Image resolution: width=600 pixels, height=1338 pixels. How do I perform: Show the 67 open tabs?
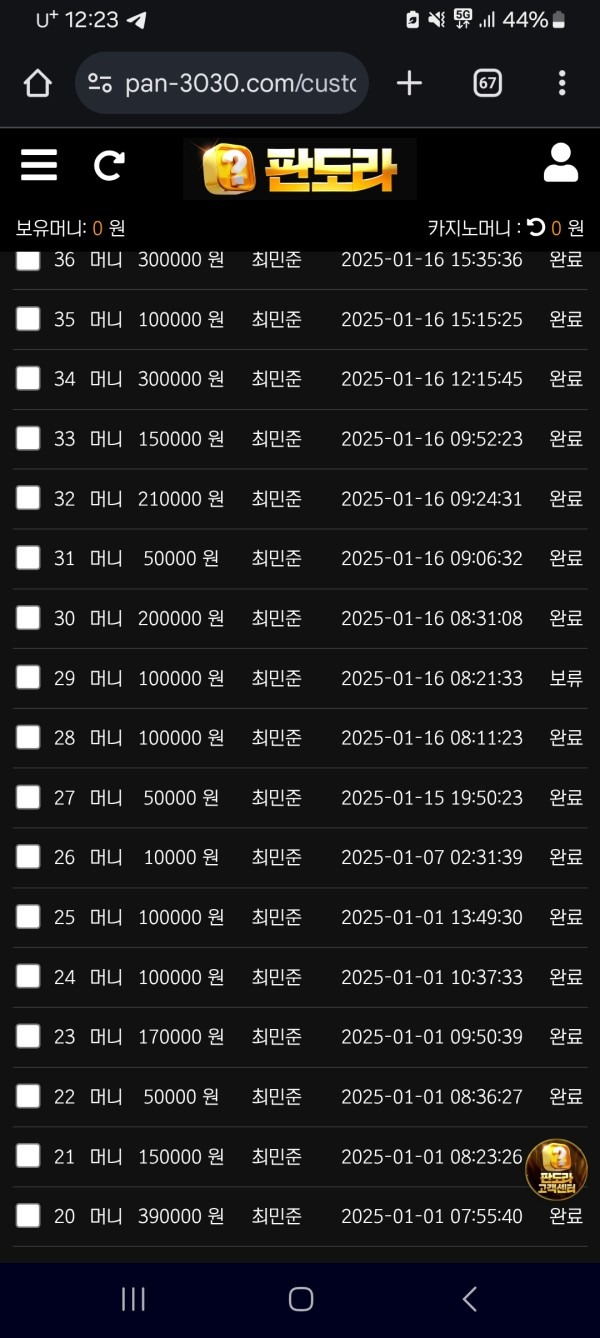[x=487, y=83]
